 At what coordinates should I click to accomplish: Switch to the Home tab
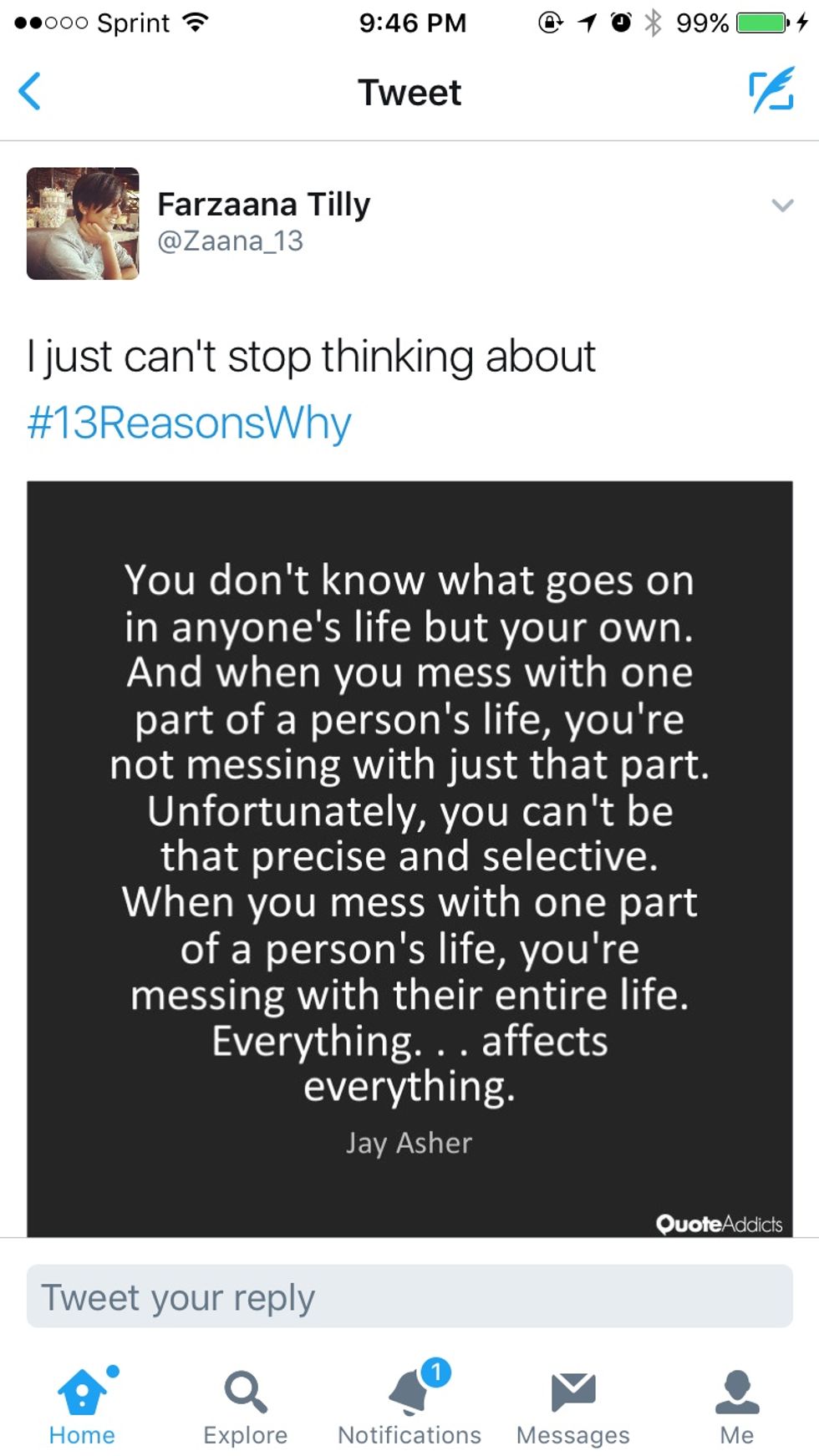coord(82,1408)
